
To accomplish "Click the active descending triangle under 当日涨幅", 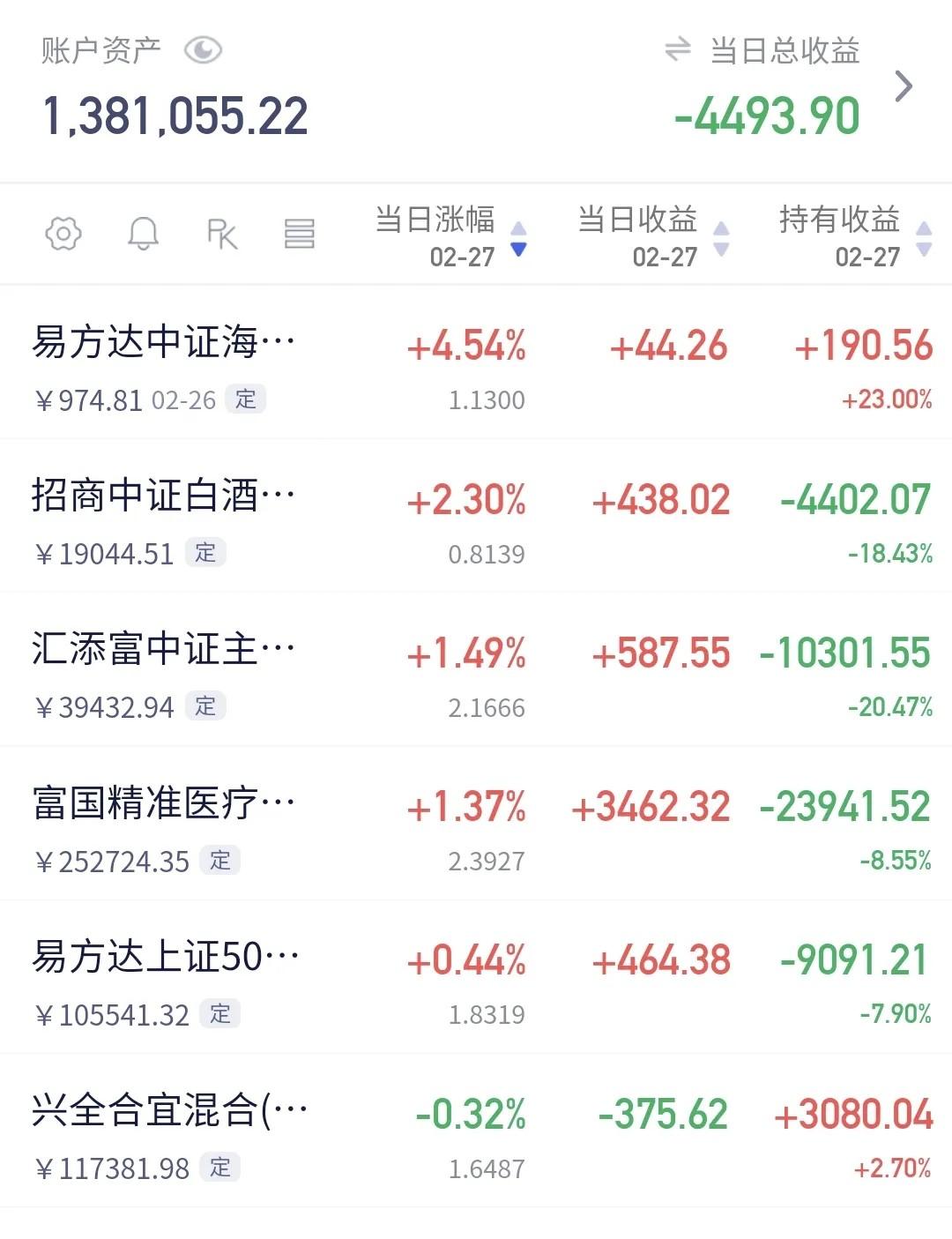I will pos(518,249).
